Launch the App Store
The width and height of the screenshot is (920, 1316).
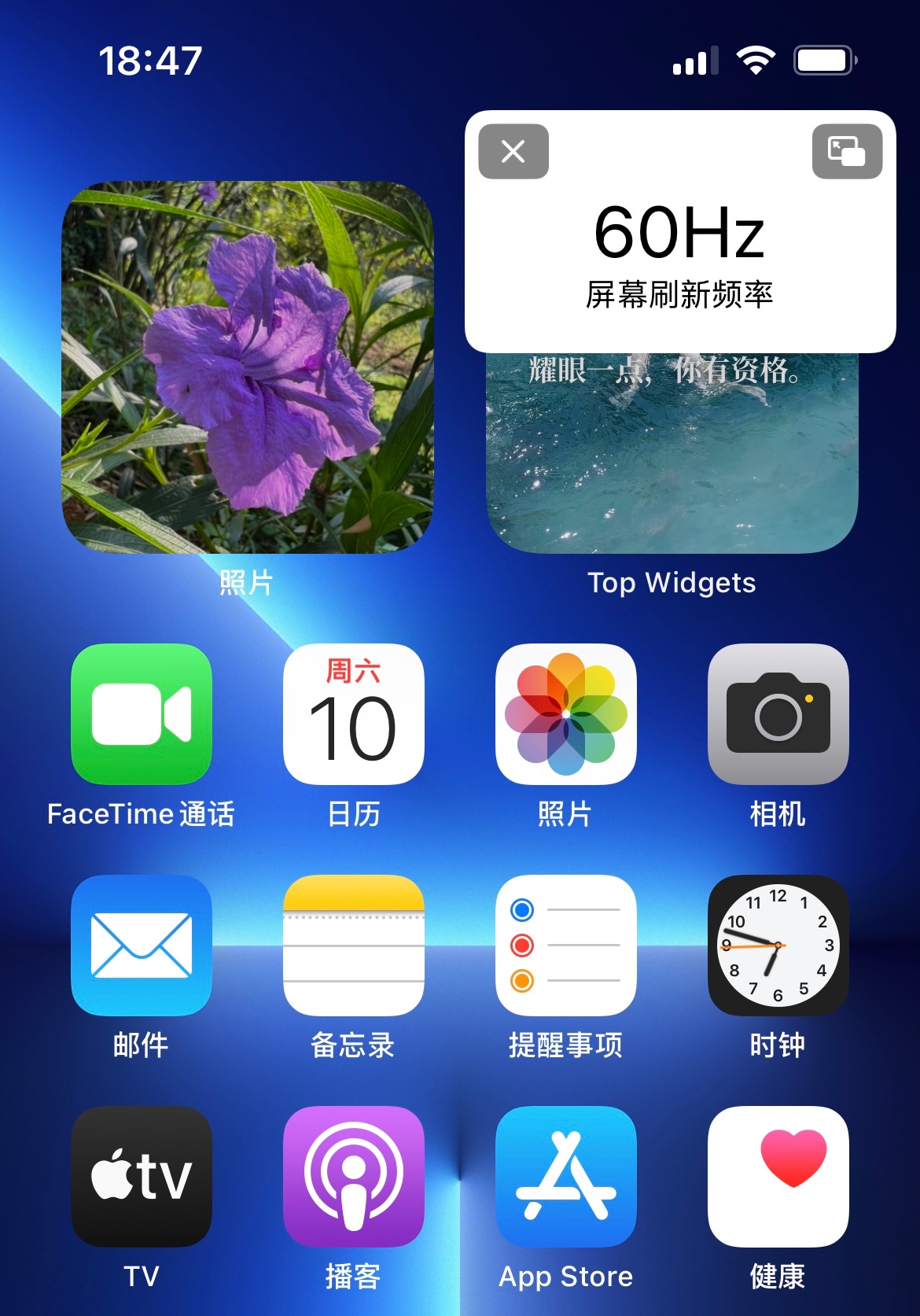coord(566,1176)
